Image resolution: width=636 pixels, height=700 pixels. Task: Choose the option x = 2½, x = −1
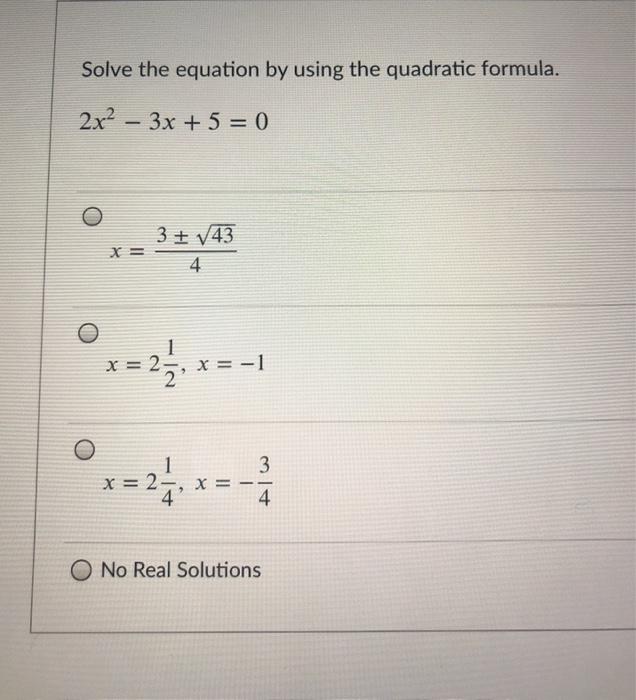pyautogui.click(x=89, y=331)
